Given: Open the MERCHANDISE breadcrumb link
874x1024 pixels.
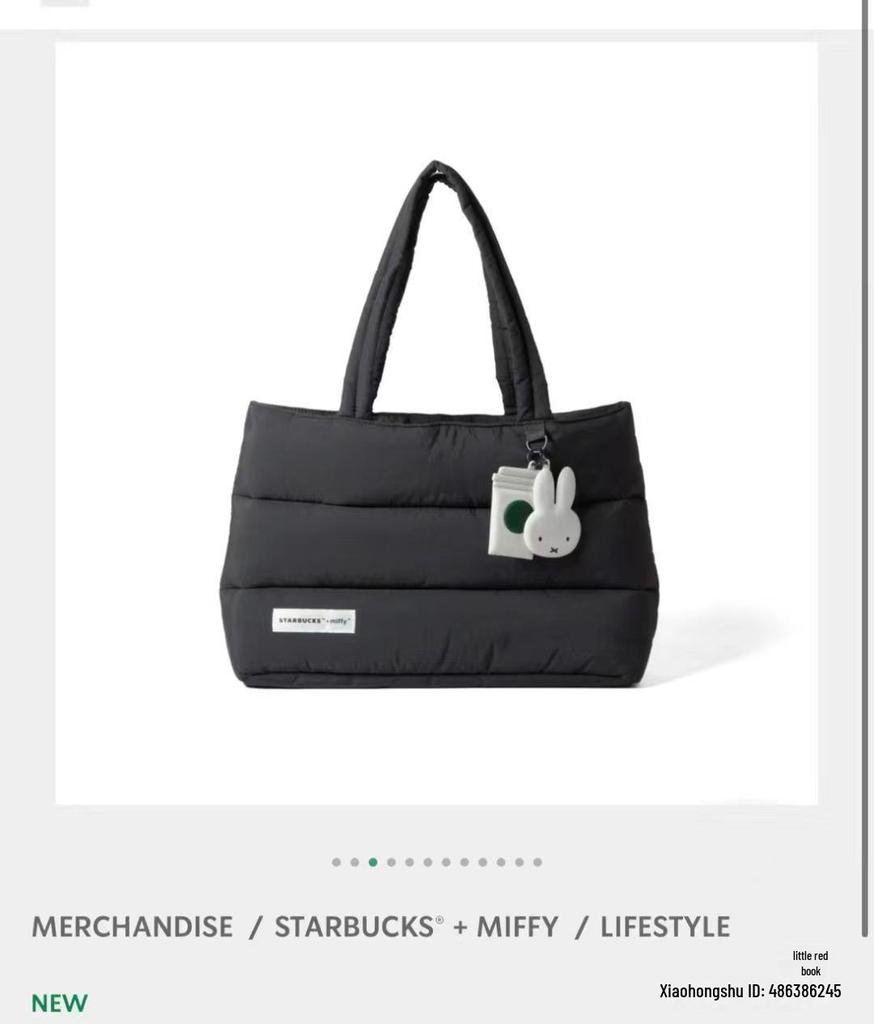Looking at the screenshot, I should [x=132, y=927].
